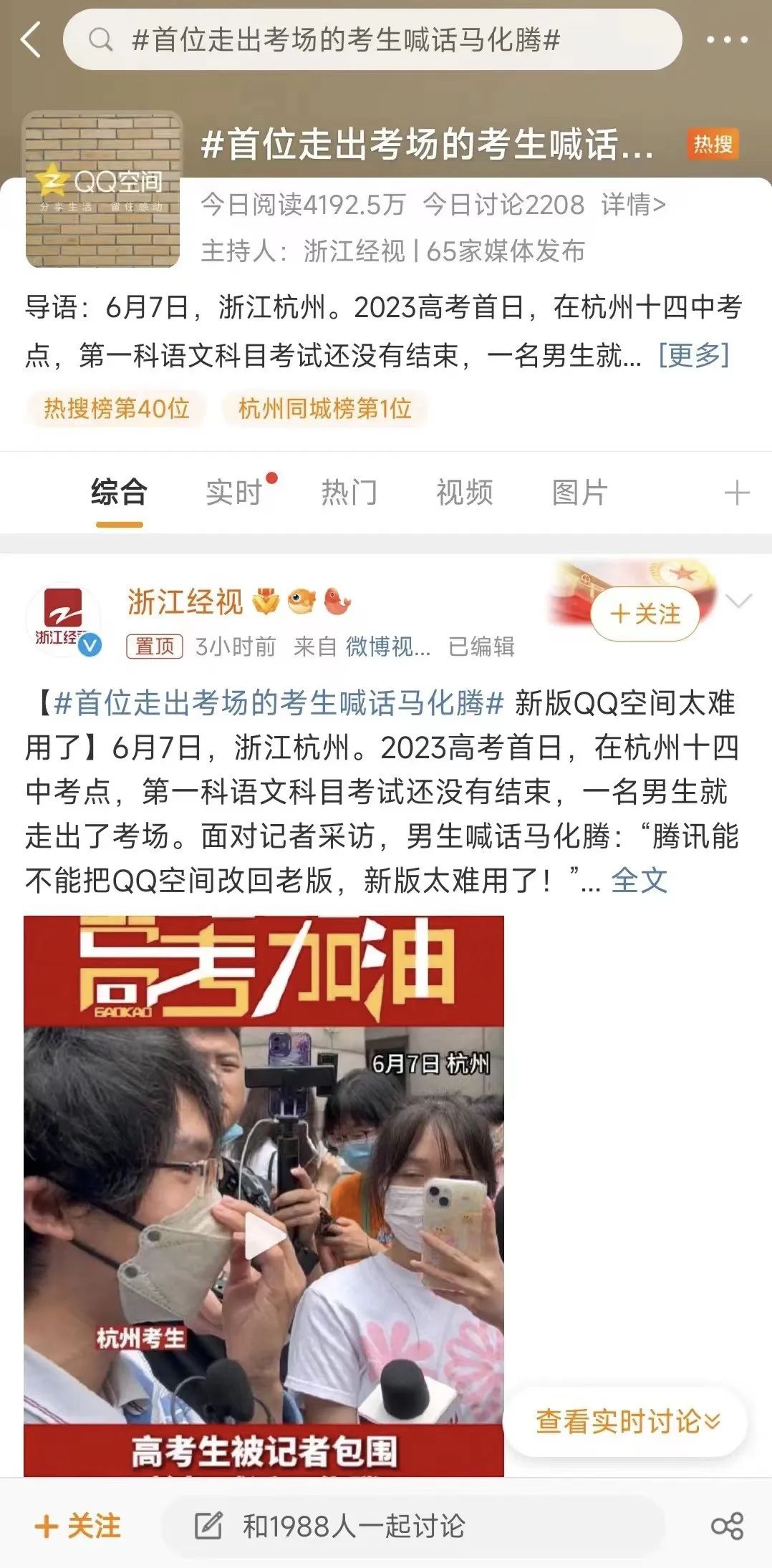772x1568 pixels.
Task: Tap 查看实时讨论 floating button
Action: pos(627,1421)
